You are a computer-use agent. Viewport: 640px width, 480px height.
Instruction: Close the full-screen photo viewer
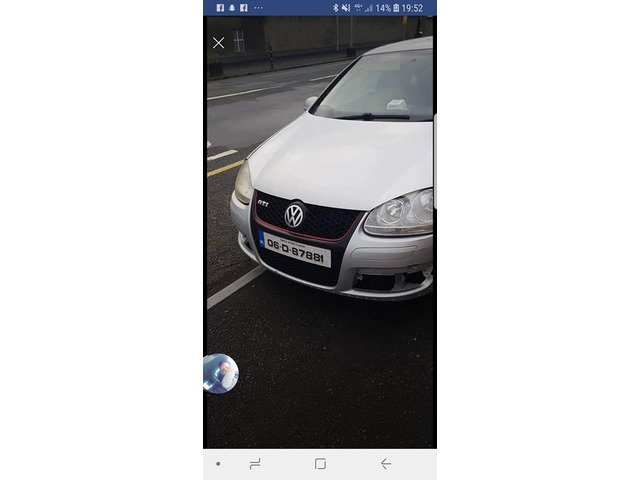pos(219,43)
